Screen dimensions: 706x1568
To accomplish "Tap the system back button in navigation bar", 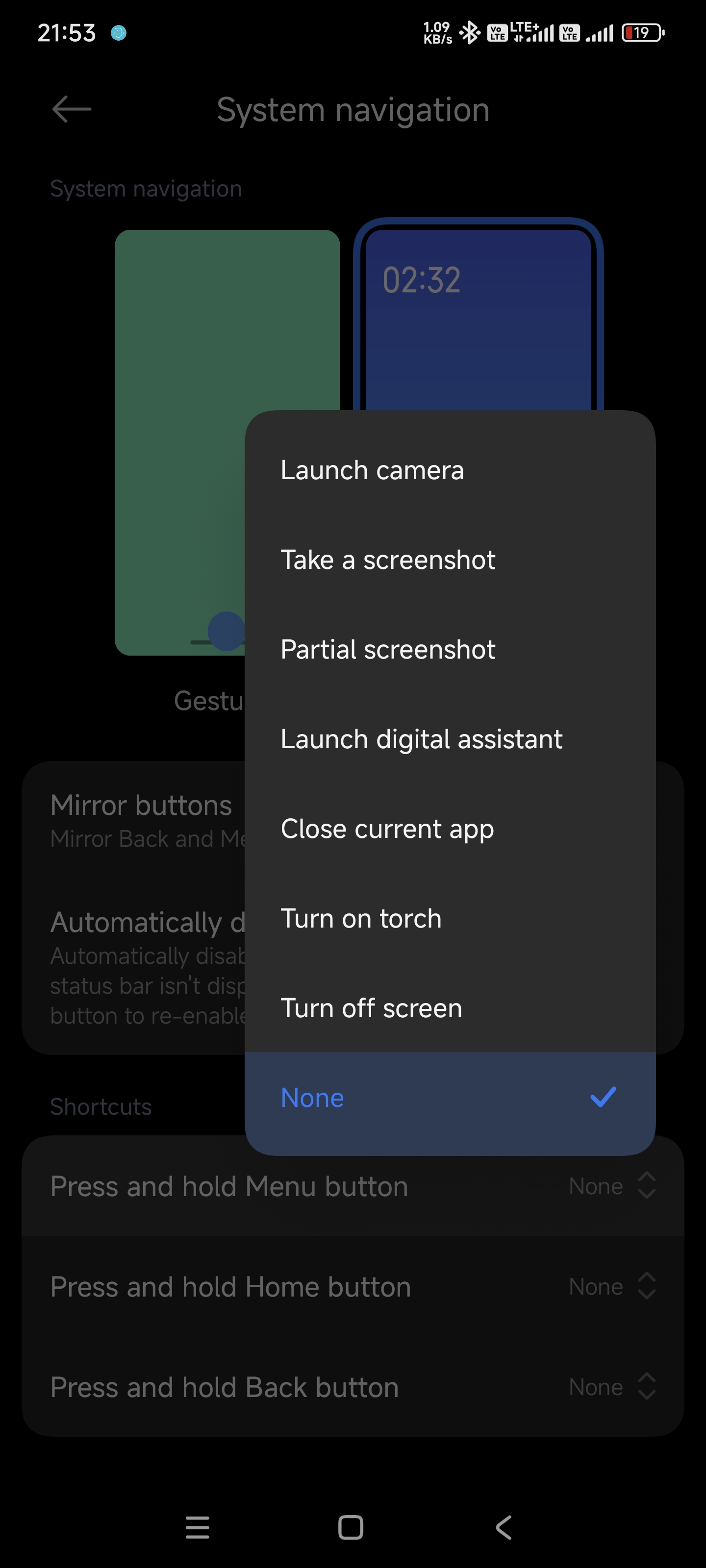I will [504, 1527].
